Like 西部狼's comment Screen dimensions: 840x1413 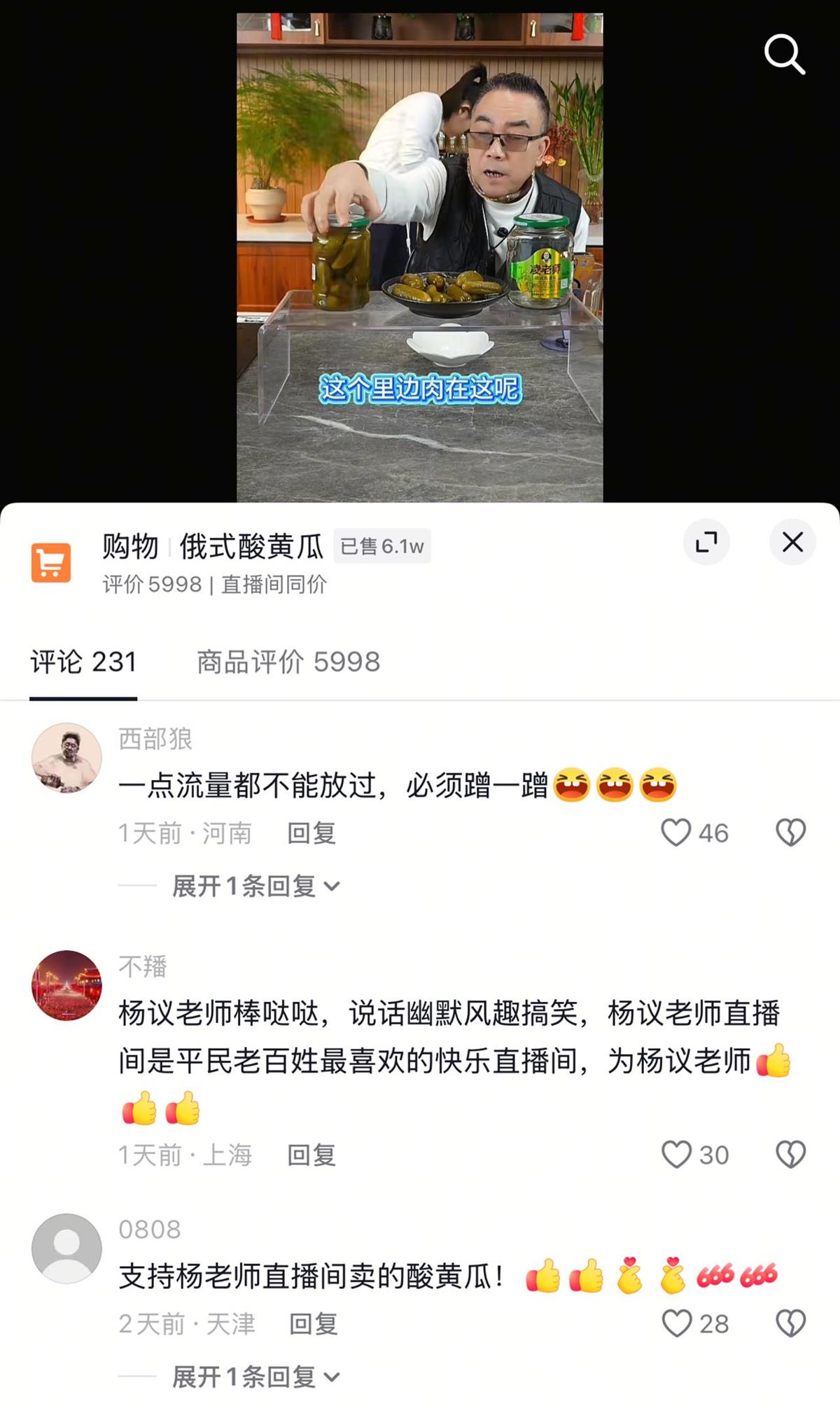point(676,833)
